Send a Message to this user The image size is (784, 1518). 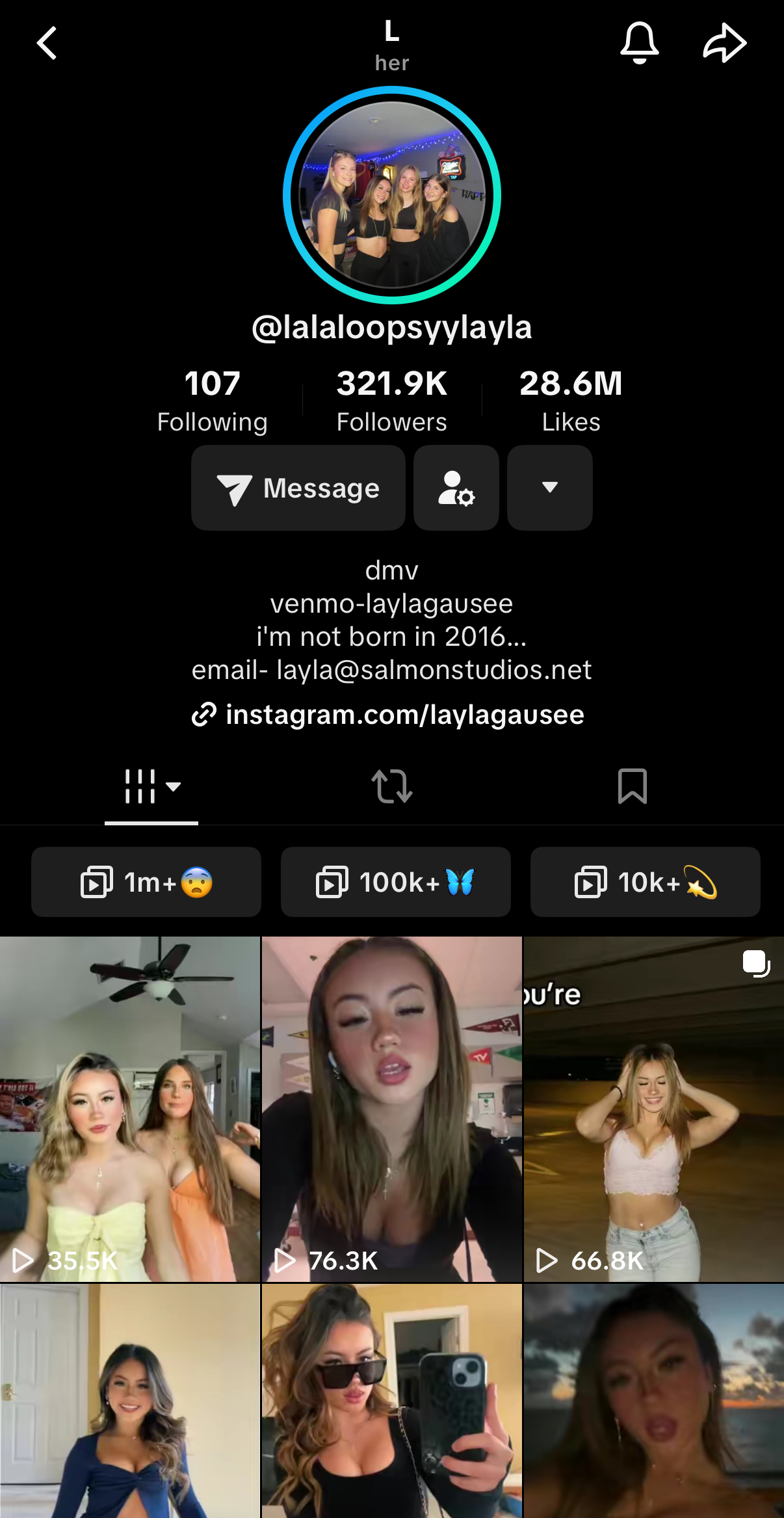(298, 488)
